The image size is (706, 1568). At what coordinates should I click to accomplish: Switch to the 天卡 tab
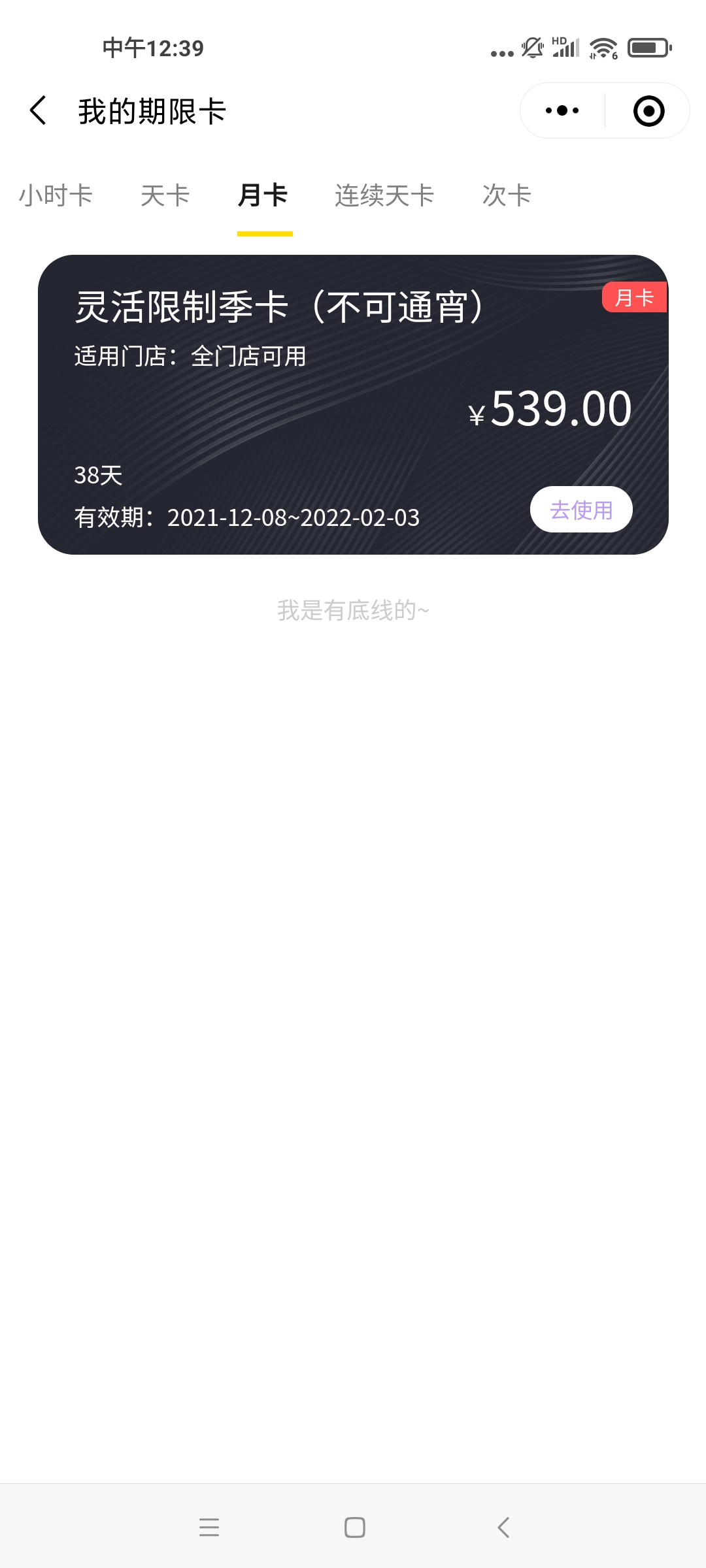pyautogui.click(x=165, y=195)
